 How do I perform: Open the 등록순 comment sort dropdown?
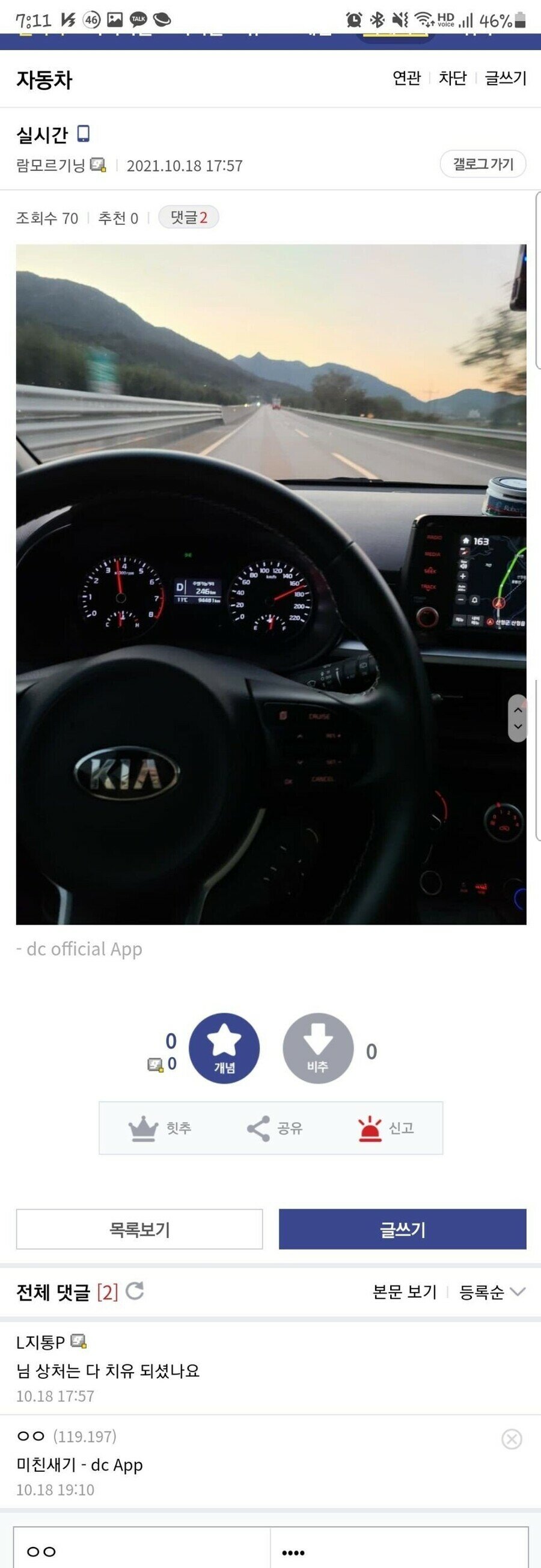click(491, 1292)
